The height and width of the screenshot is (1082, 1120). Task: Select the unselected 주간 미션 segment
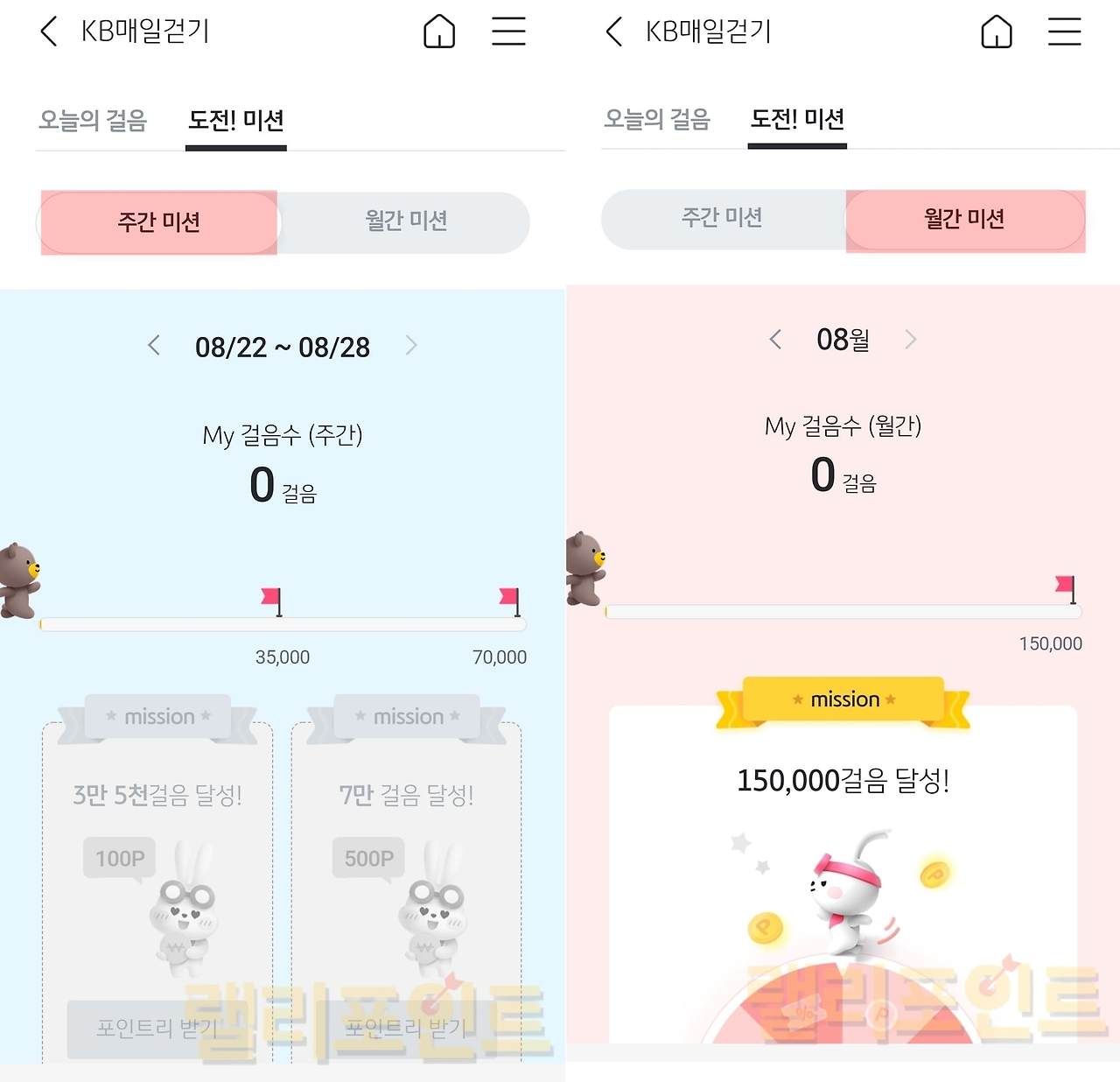point(722,218)
